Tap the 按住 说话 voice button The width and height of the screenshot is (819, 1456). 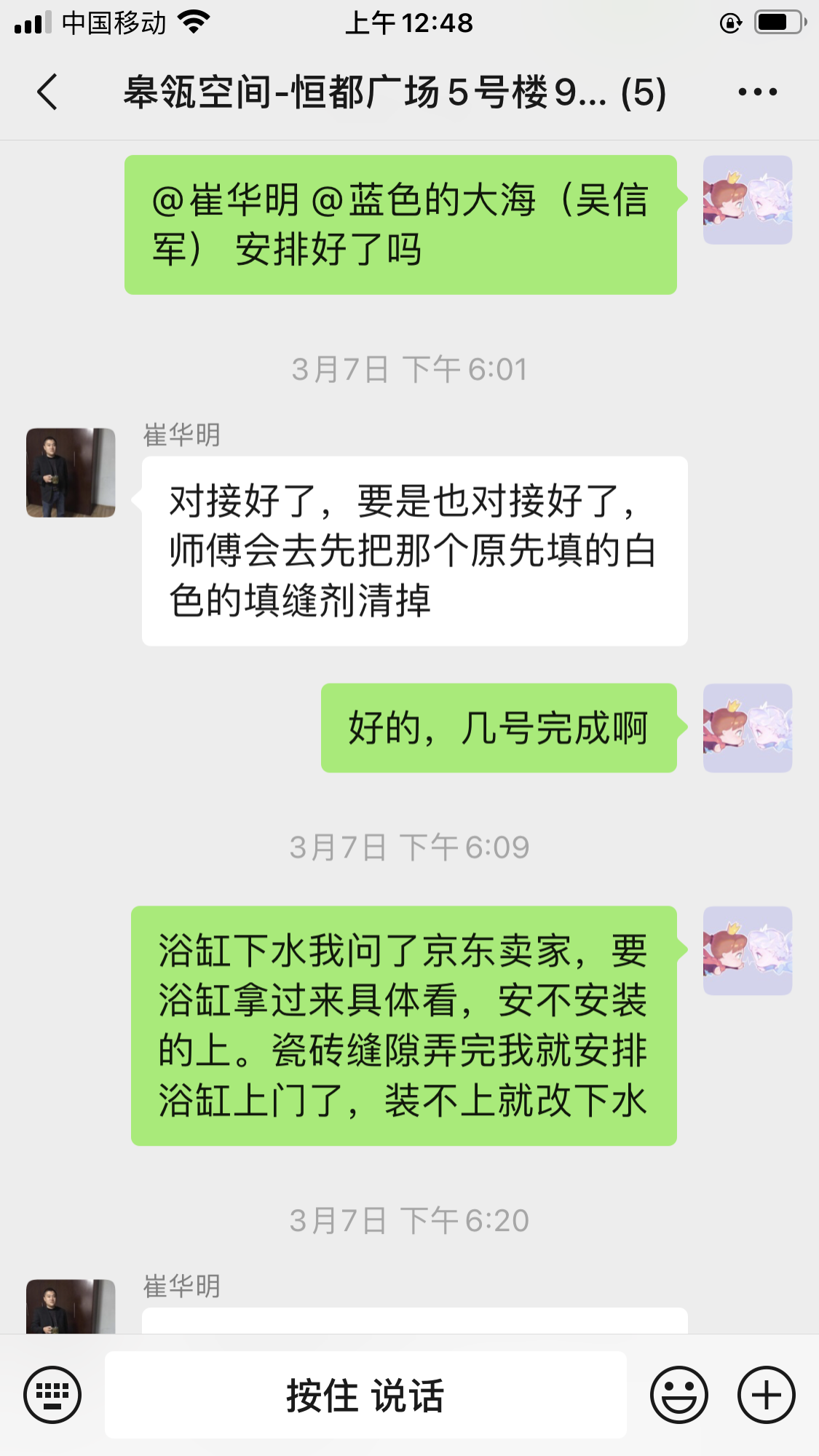tap(365, 1395)
